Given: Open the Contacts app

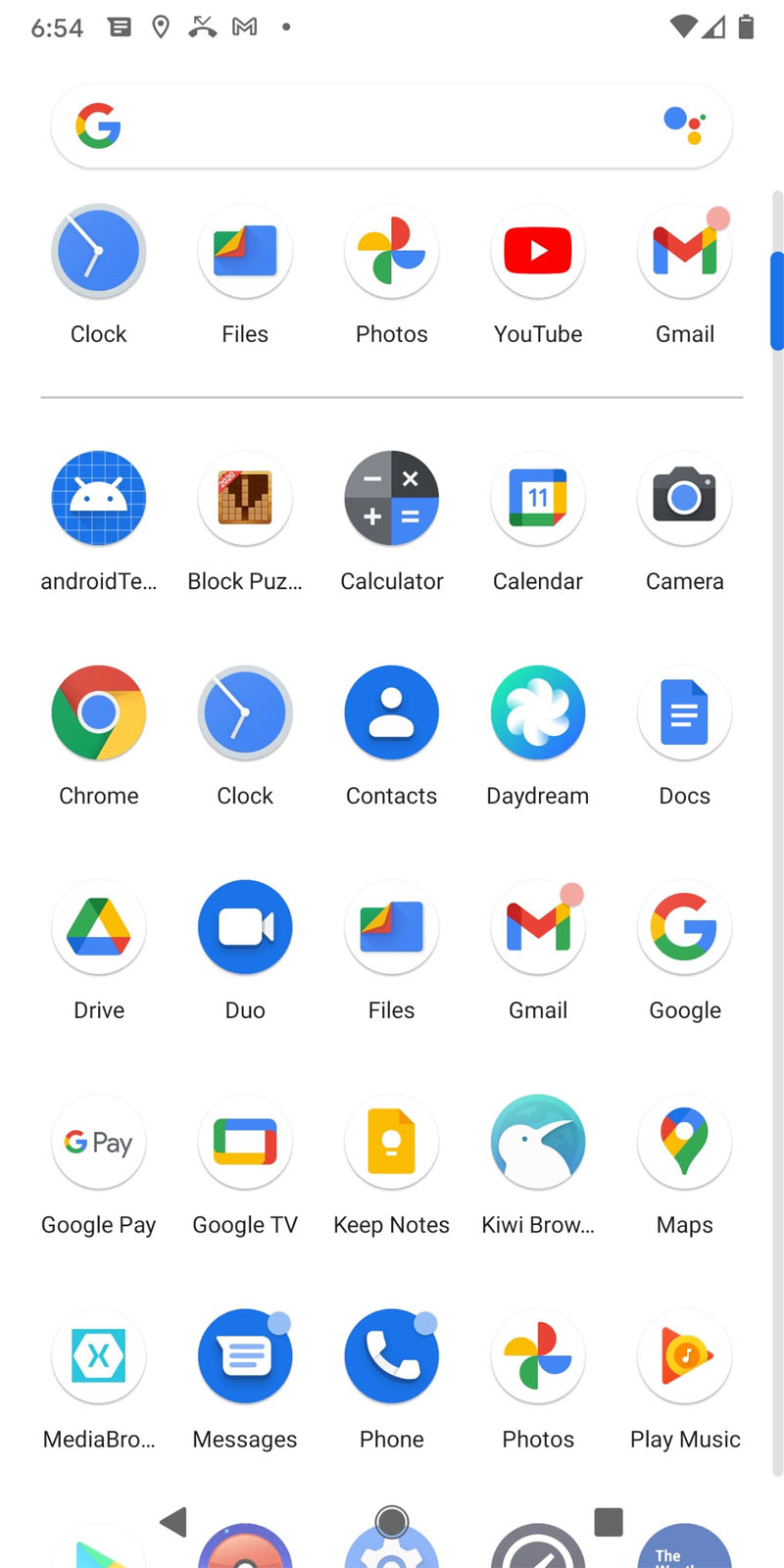Looking at the screenshot, I should 392,712.
